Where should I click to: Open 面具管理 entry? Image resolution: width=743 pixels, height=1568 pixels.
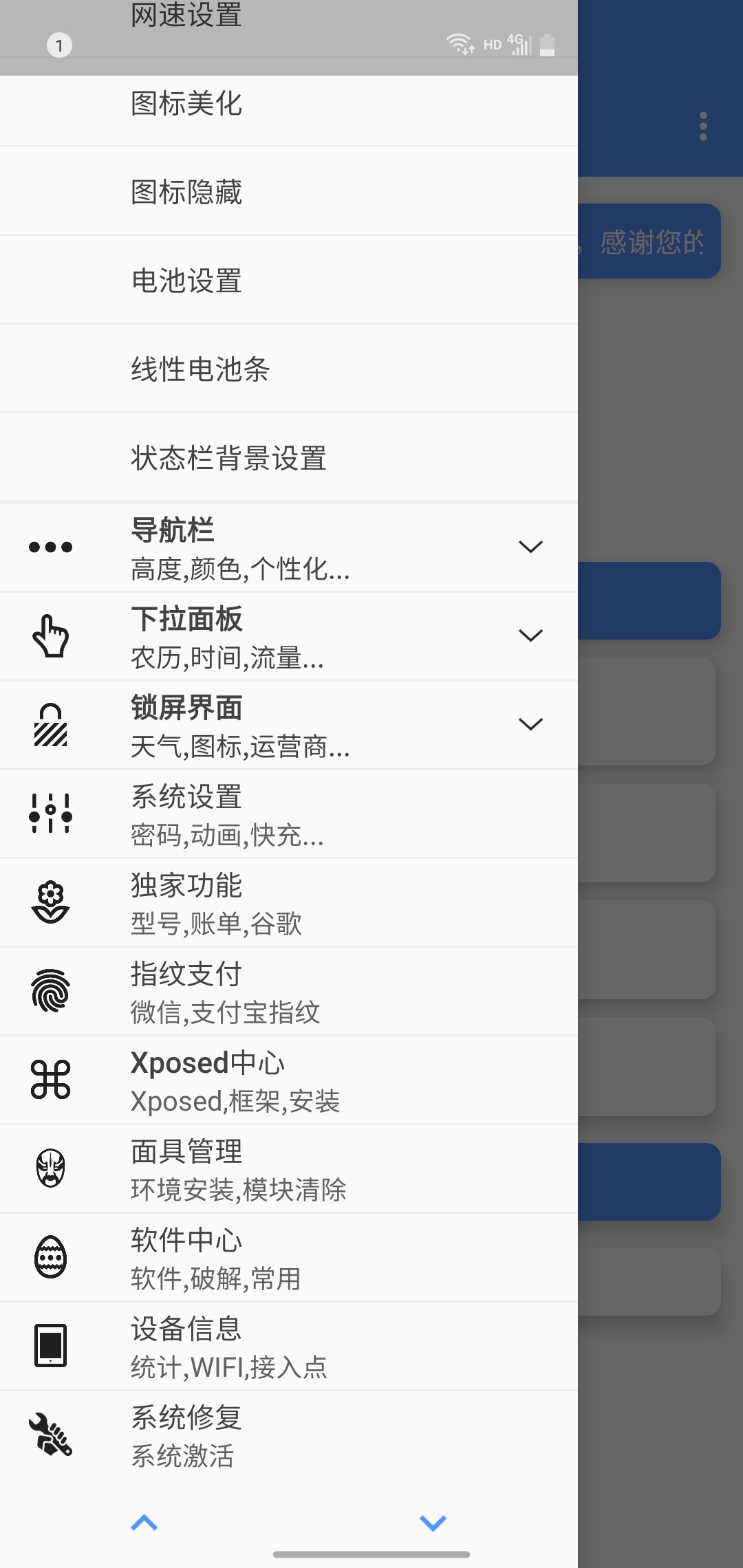289,1169
